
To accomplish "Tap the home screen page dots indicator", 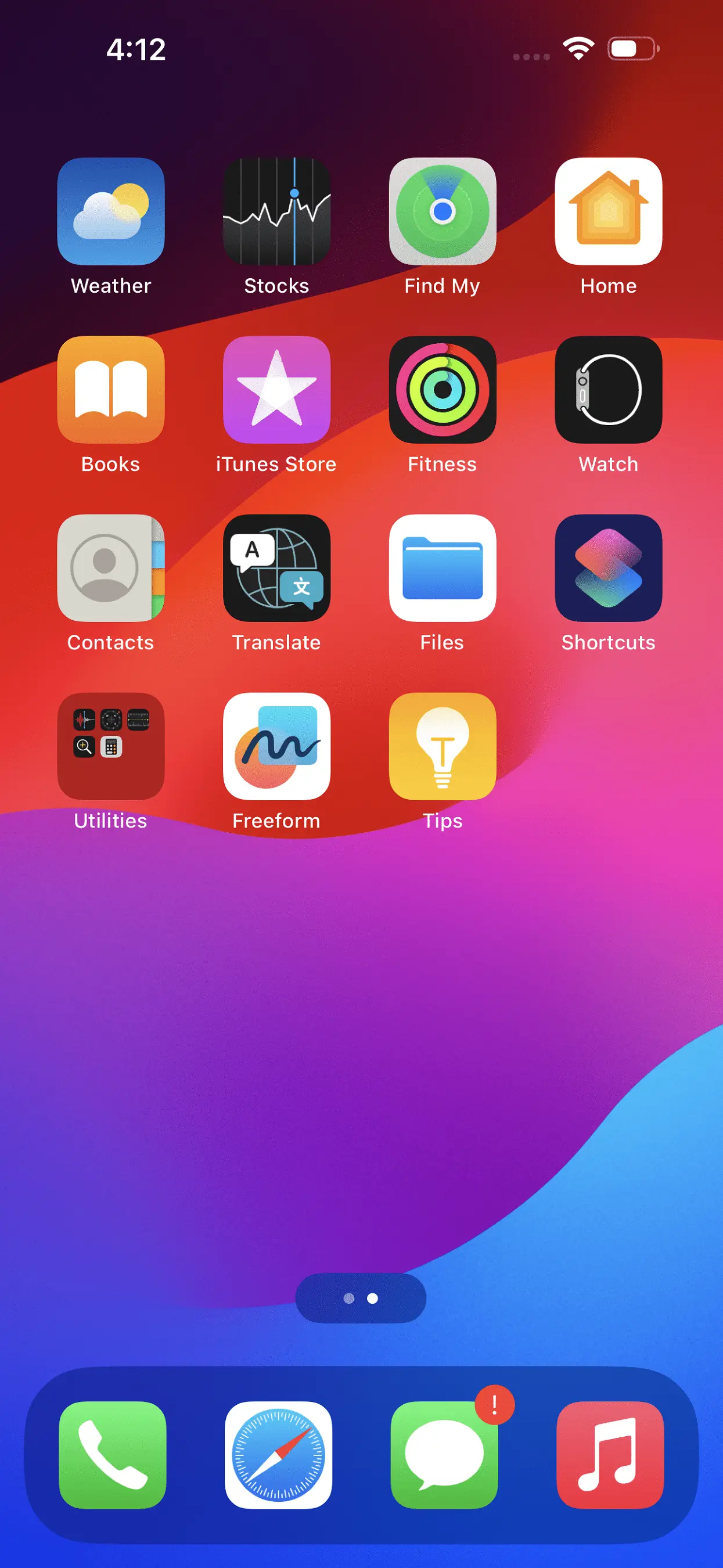I will [x=361, y=1299].
